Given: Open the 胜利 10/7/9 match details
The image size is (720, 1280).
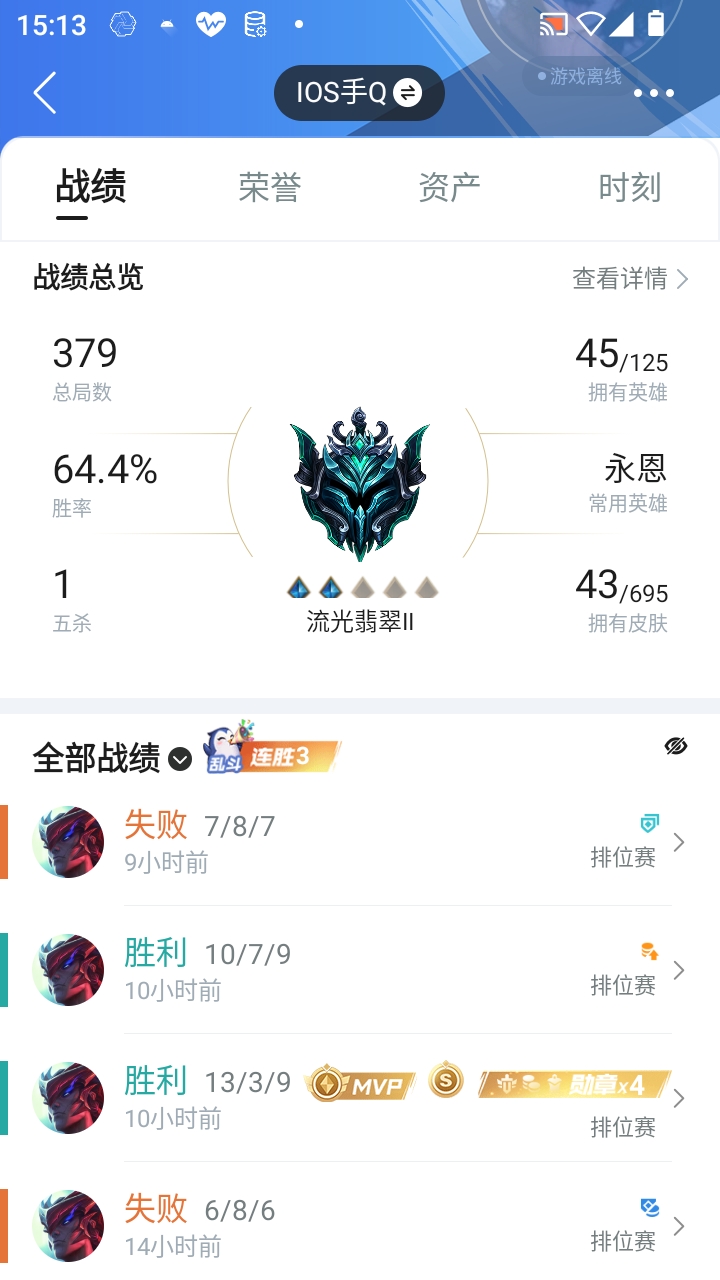Looking at the screenshot, I should (360, 970).
